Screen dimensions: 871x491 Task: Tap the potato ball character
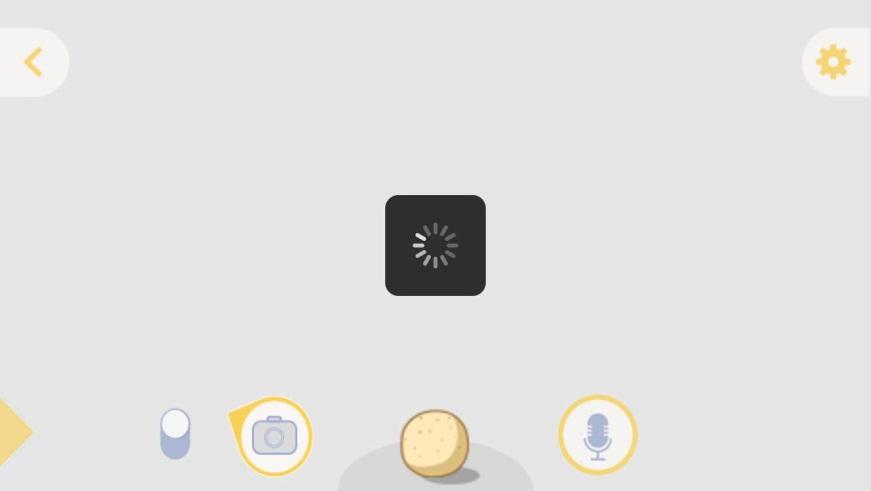tap(434, 443)
